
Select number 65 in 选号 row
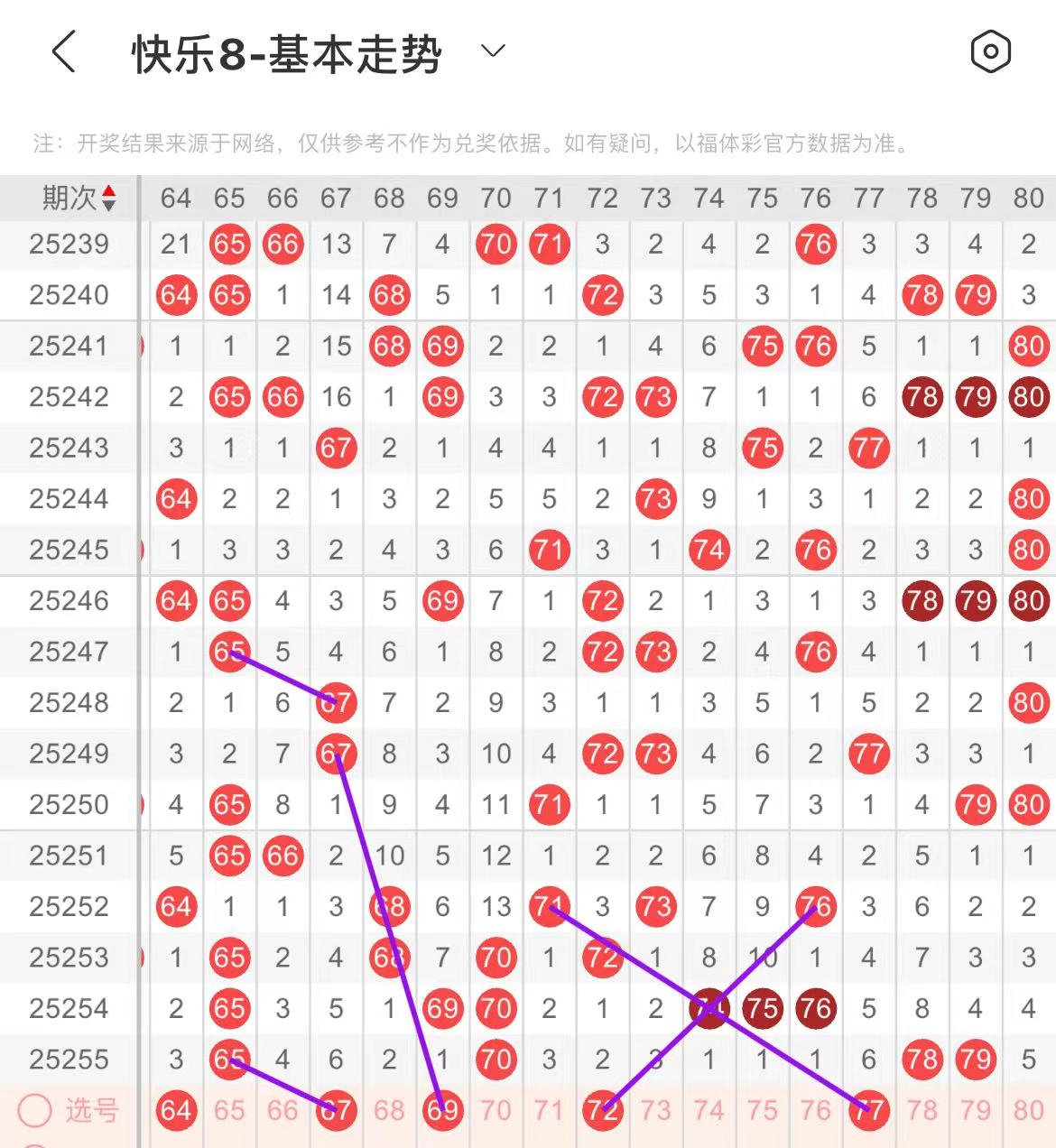pos(229,1110)
